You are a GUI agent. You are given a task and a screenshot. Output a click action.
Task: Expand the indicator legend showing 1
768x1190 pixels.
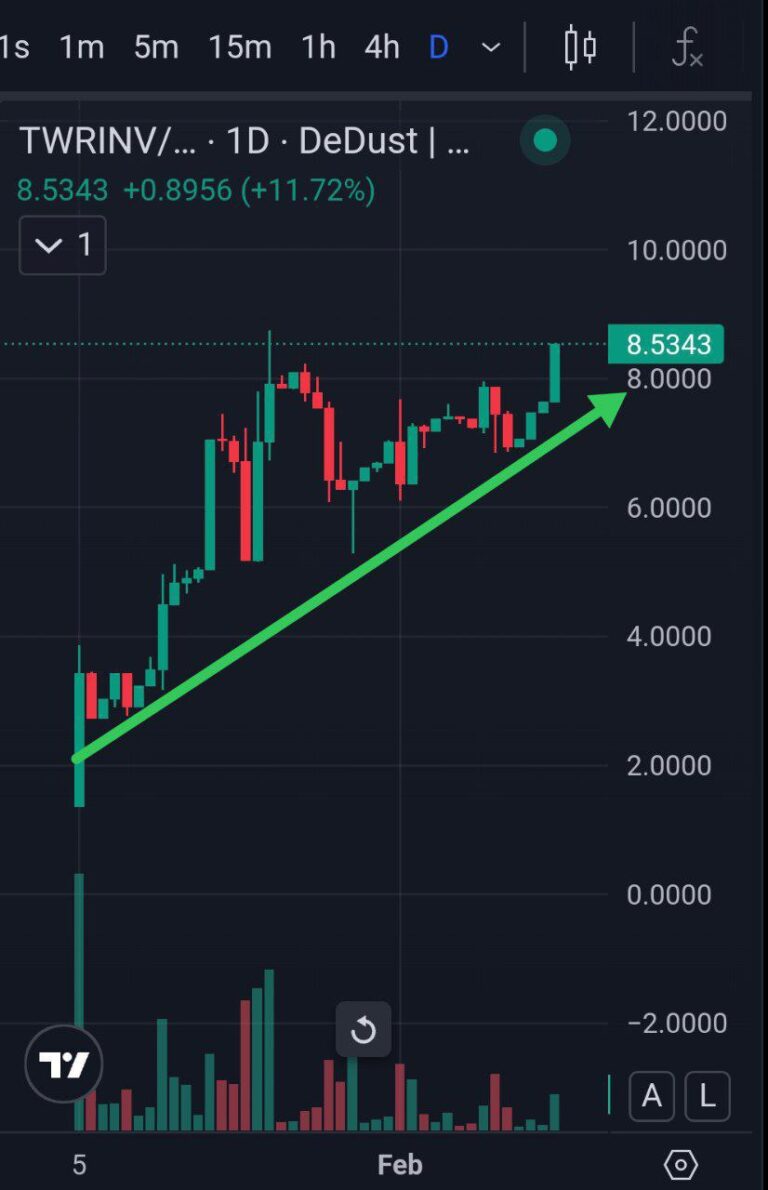point(62,245)
